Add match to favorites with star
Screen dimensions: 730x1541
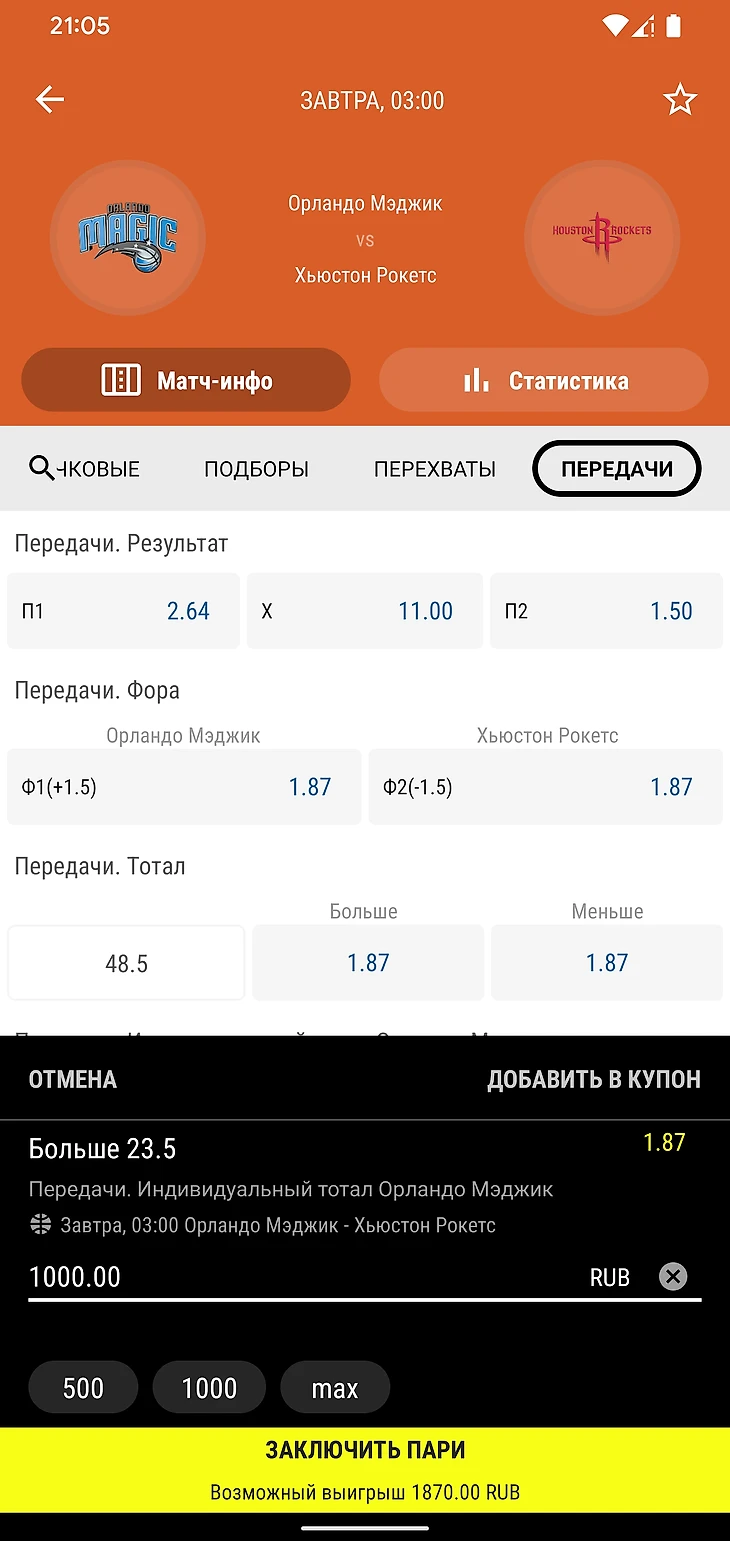[x=680, y=100]
